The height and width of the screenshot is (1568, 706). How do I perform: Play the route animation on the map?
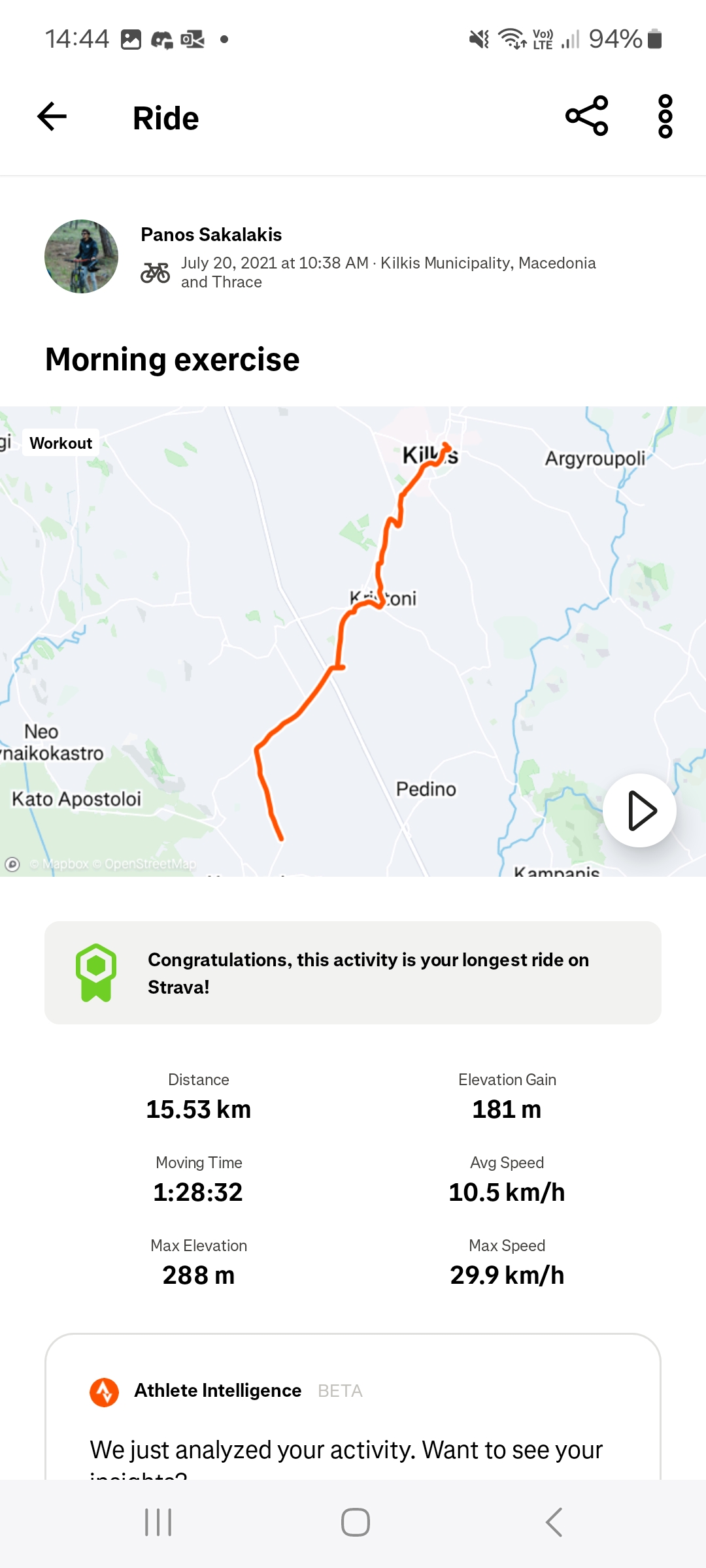(639, 810)
